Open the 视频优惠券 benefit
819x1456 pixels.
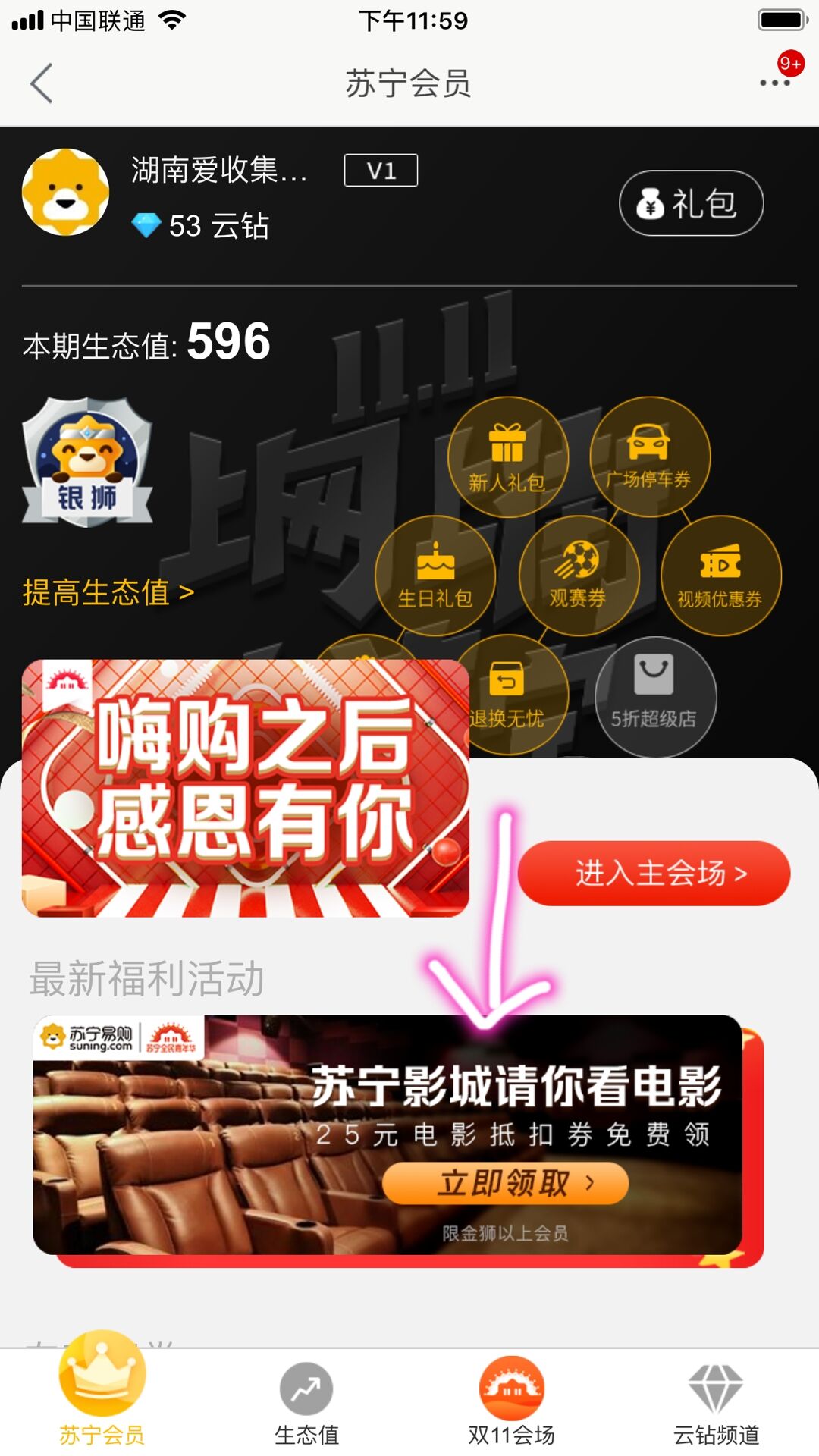click(720, 576)
